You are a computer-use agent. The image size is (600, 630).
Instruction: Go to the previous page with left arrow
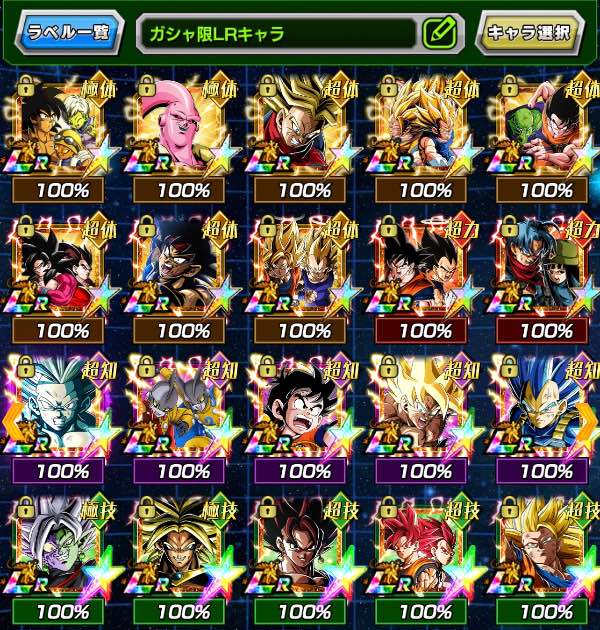coord(12,420)
